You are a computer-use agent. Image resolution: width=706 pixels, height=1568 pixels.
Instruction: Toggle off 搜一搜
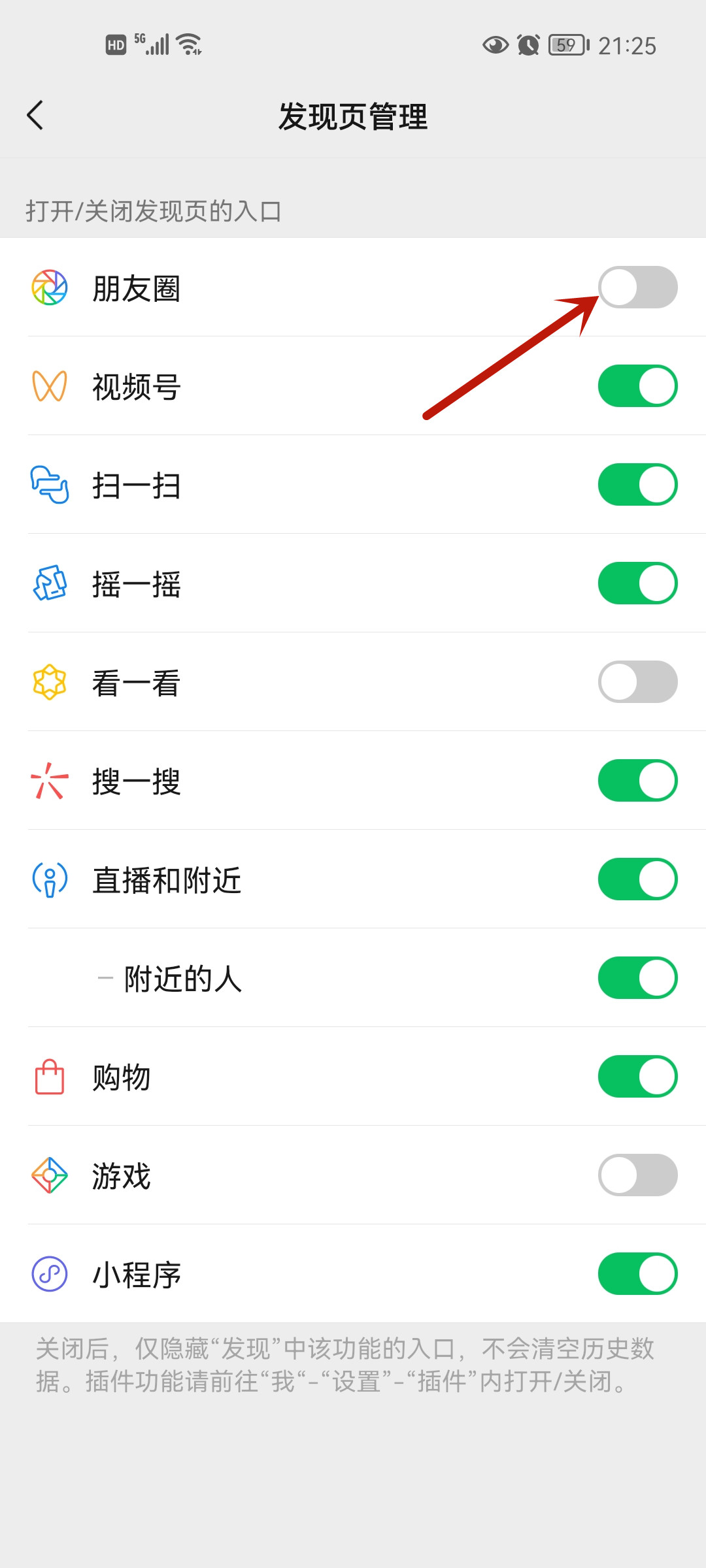637,781
